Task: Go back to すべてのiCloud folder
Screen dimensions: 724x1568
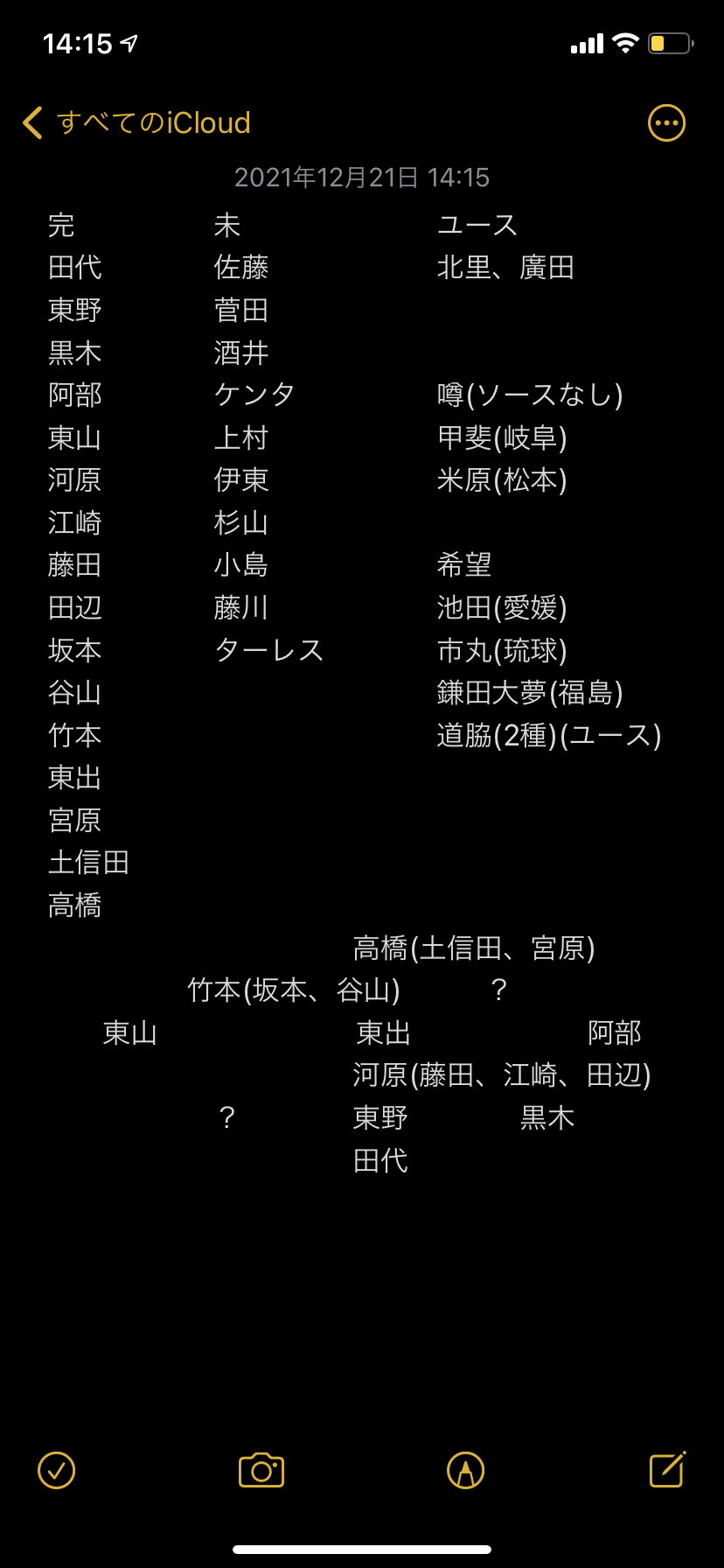Action: (x=136, y=123)
